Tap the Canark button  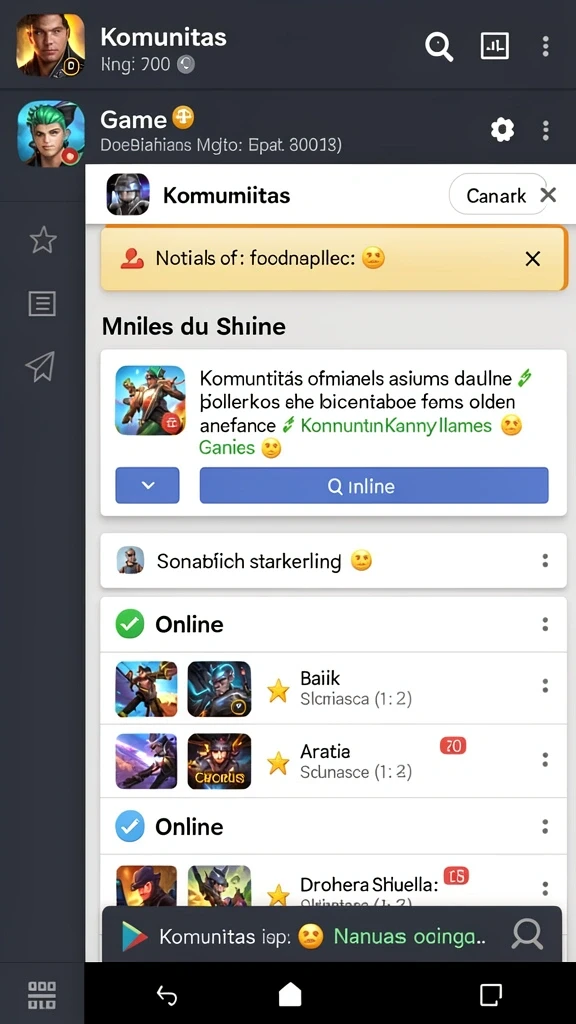point(496,195)
